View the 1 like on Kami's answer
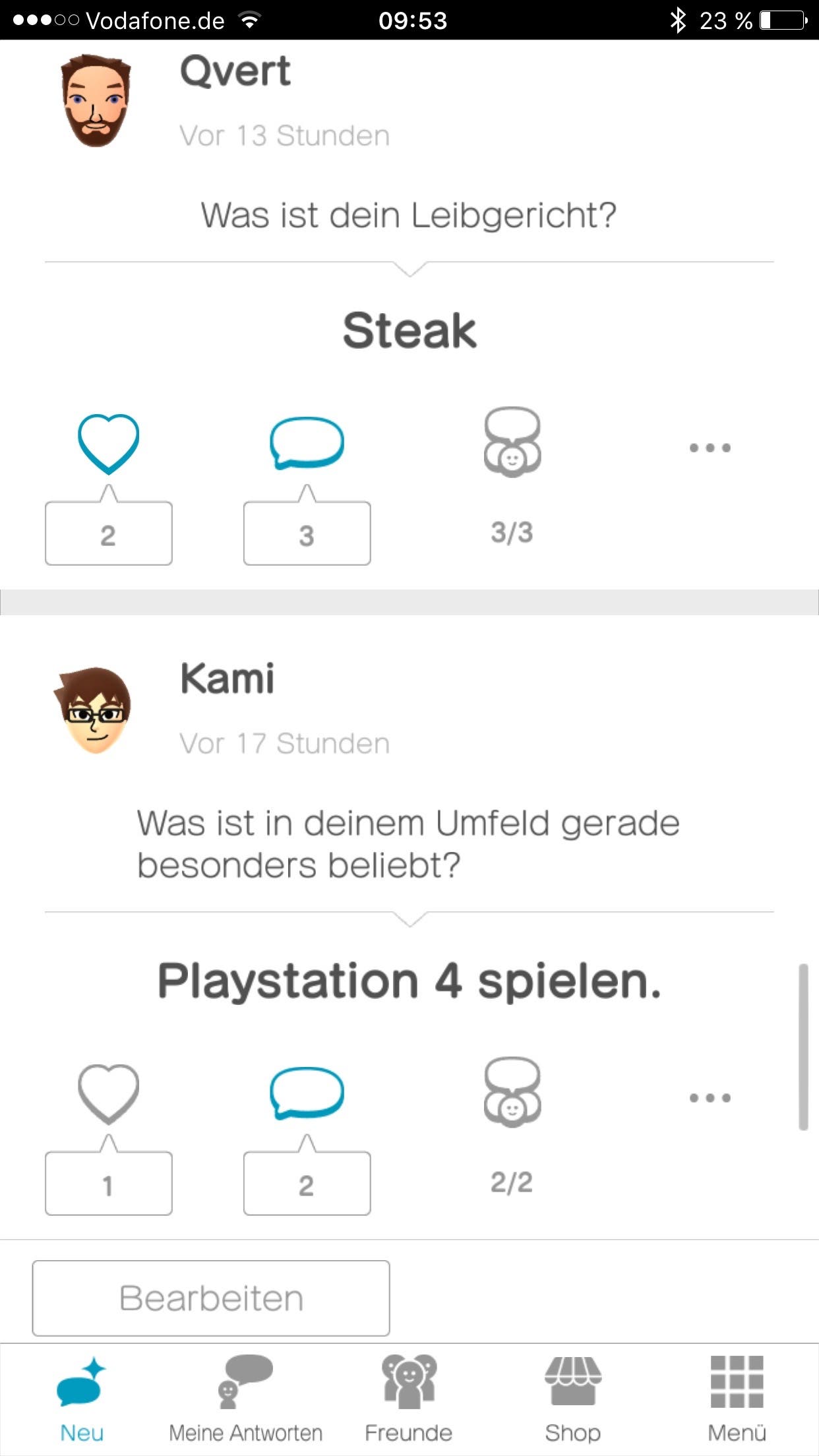 (x=109, y=1184)
